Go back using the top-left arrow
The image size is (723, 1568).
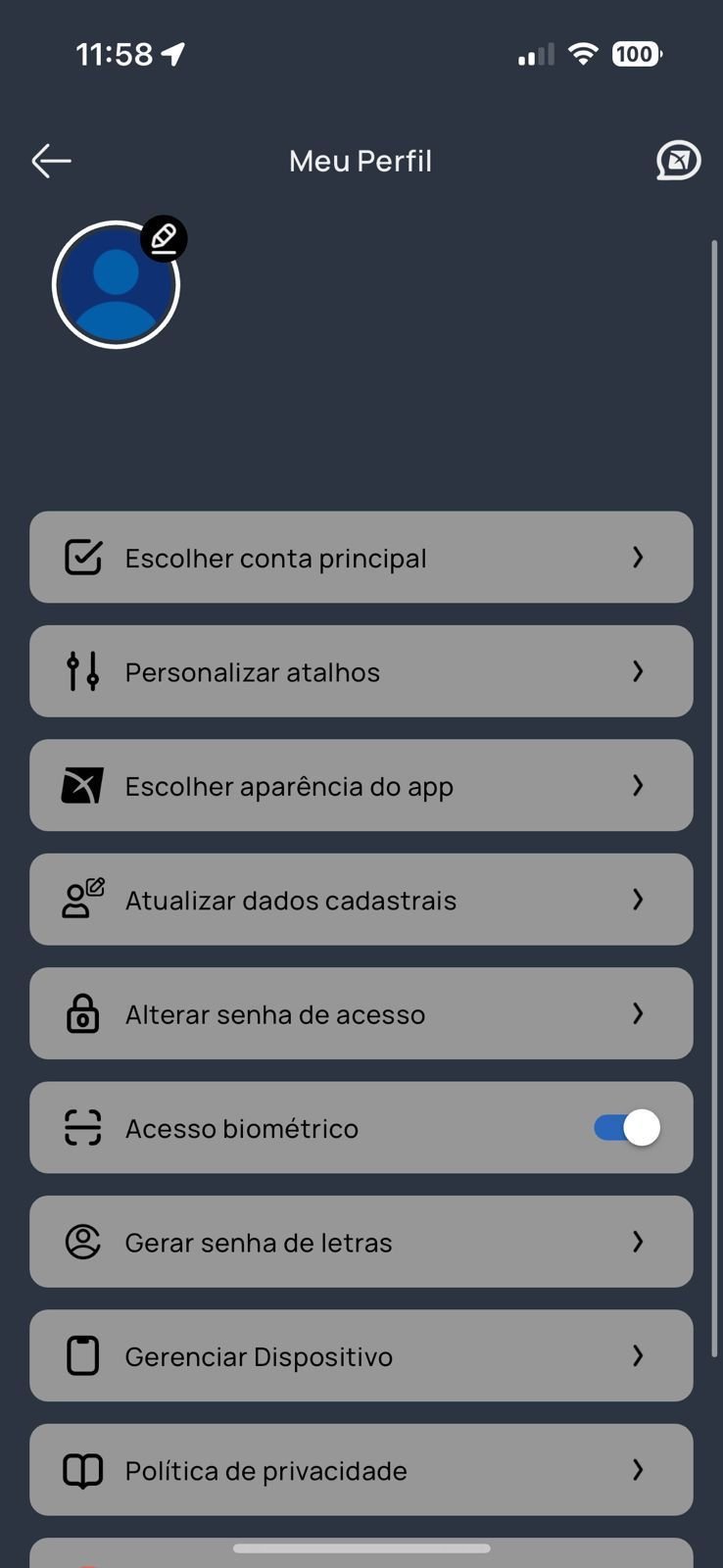click(51, 161)
